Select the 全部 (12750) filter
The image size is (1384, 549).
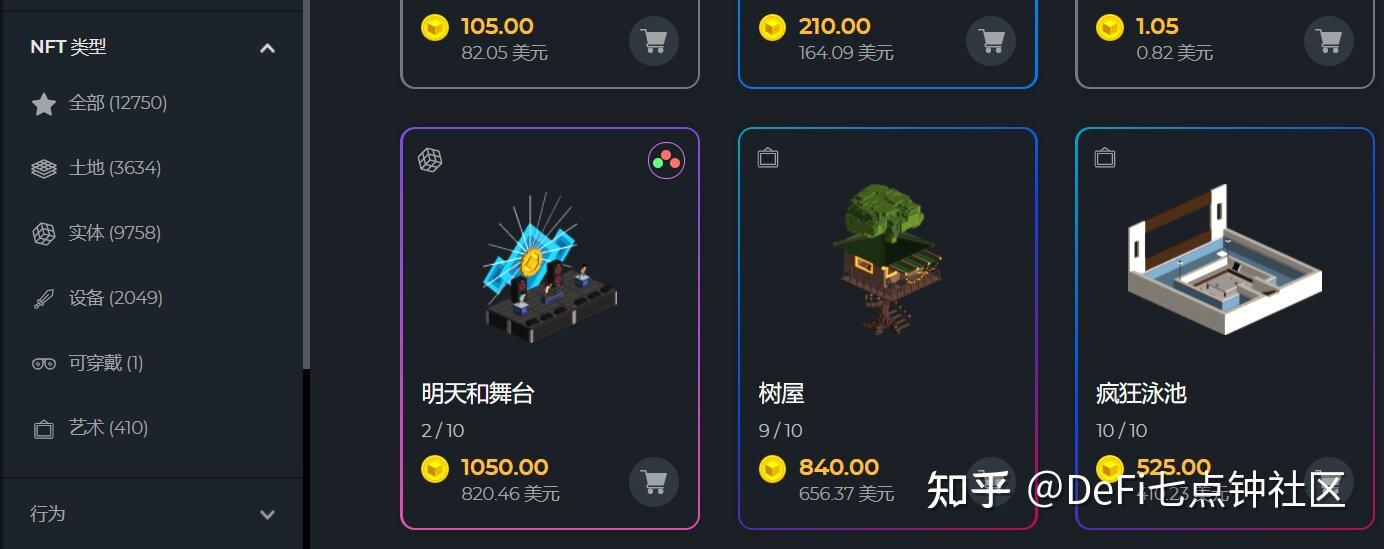117,103
